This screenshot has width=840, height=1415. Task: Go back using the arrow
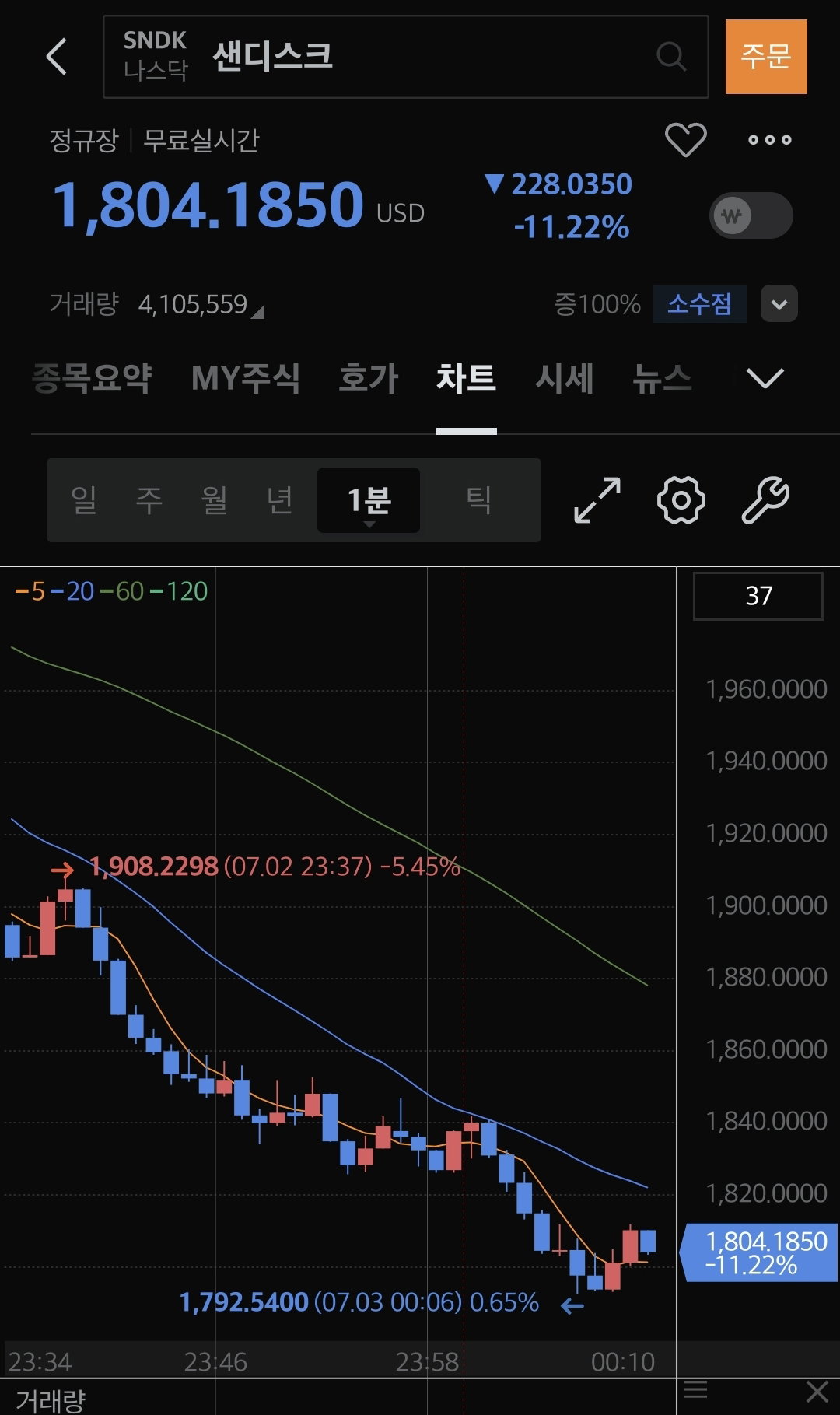point(57,57)
